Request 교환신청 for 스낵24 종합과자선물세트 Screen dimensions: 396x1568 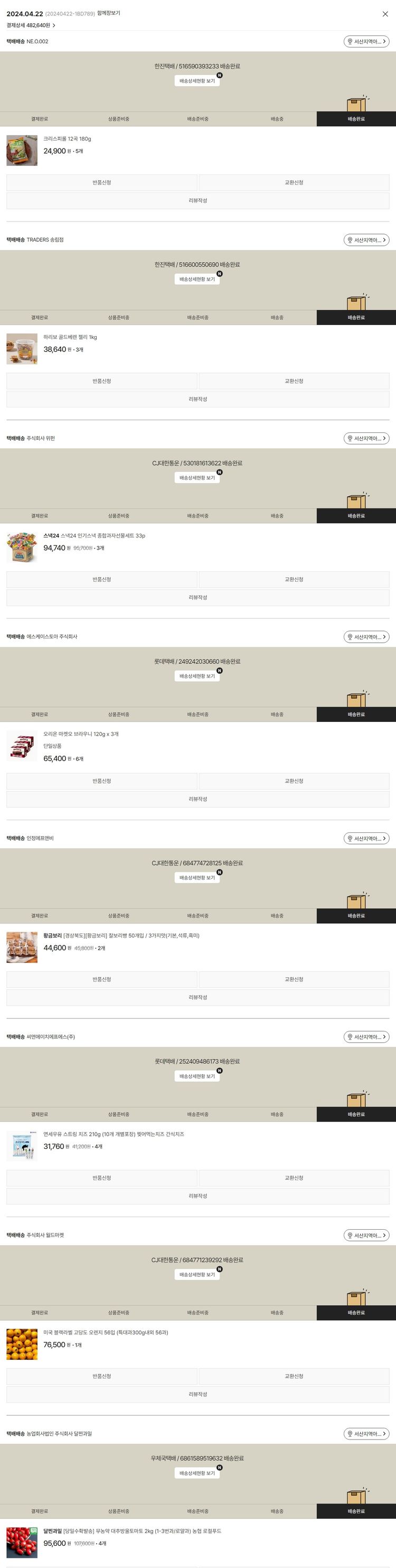coord(294,579)
